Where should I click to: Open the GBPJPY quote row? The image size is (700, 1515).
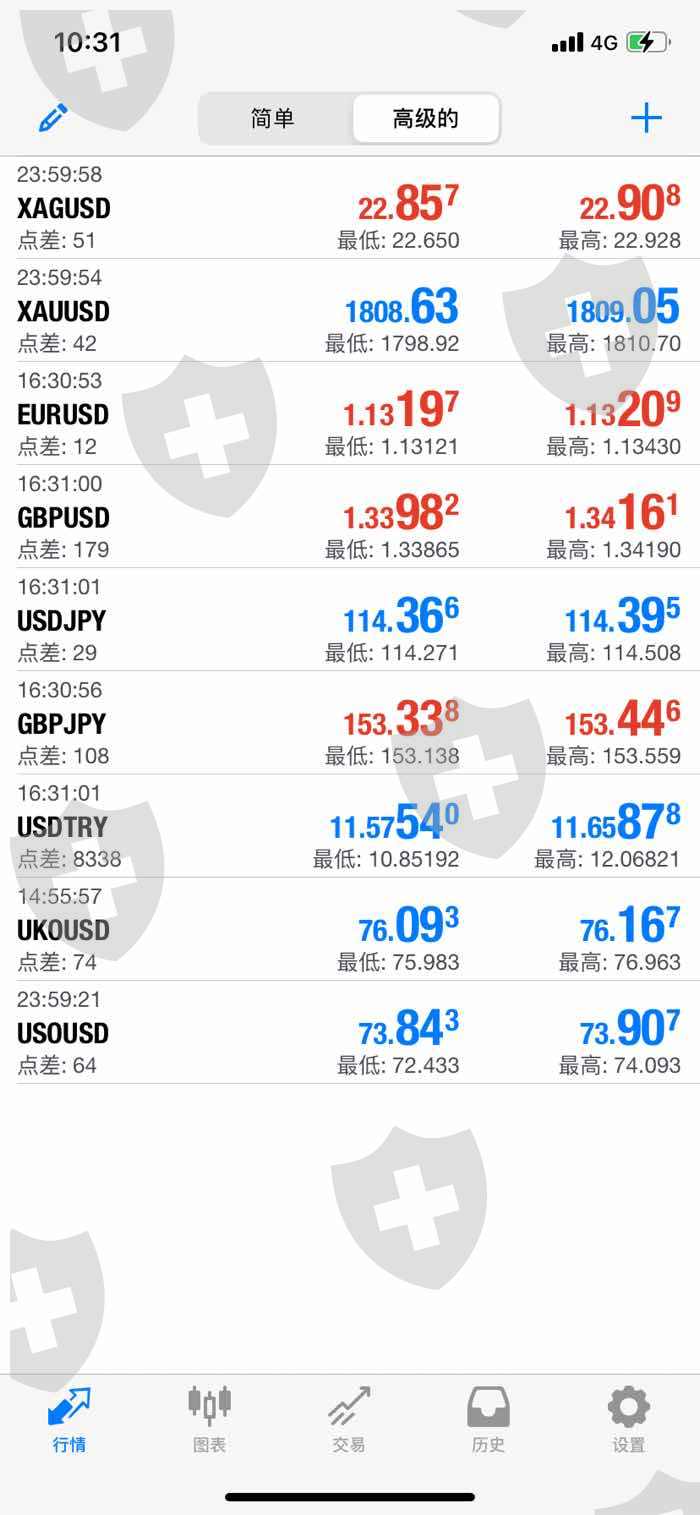click(350, 723)
